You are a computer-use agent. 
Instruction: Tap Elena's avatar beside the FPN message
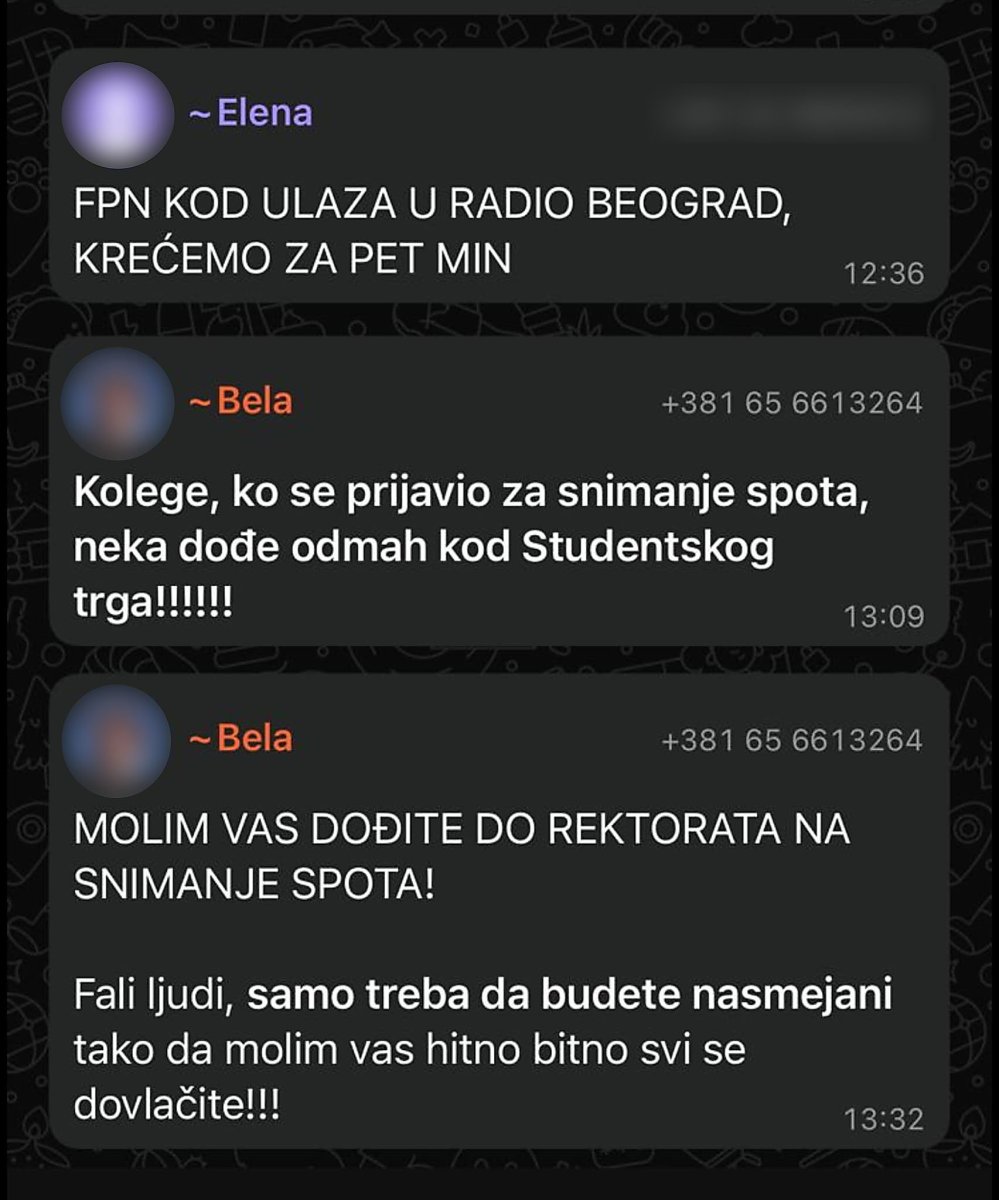point(117,114)
